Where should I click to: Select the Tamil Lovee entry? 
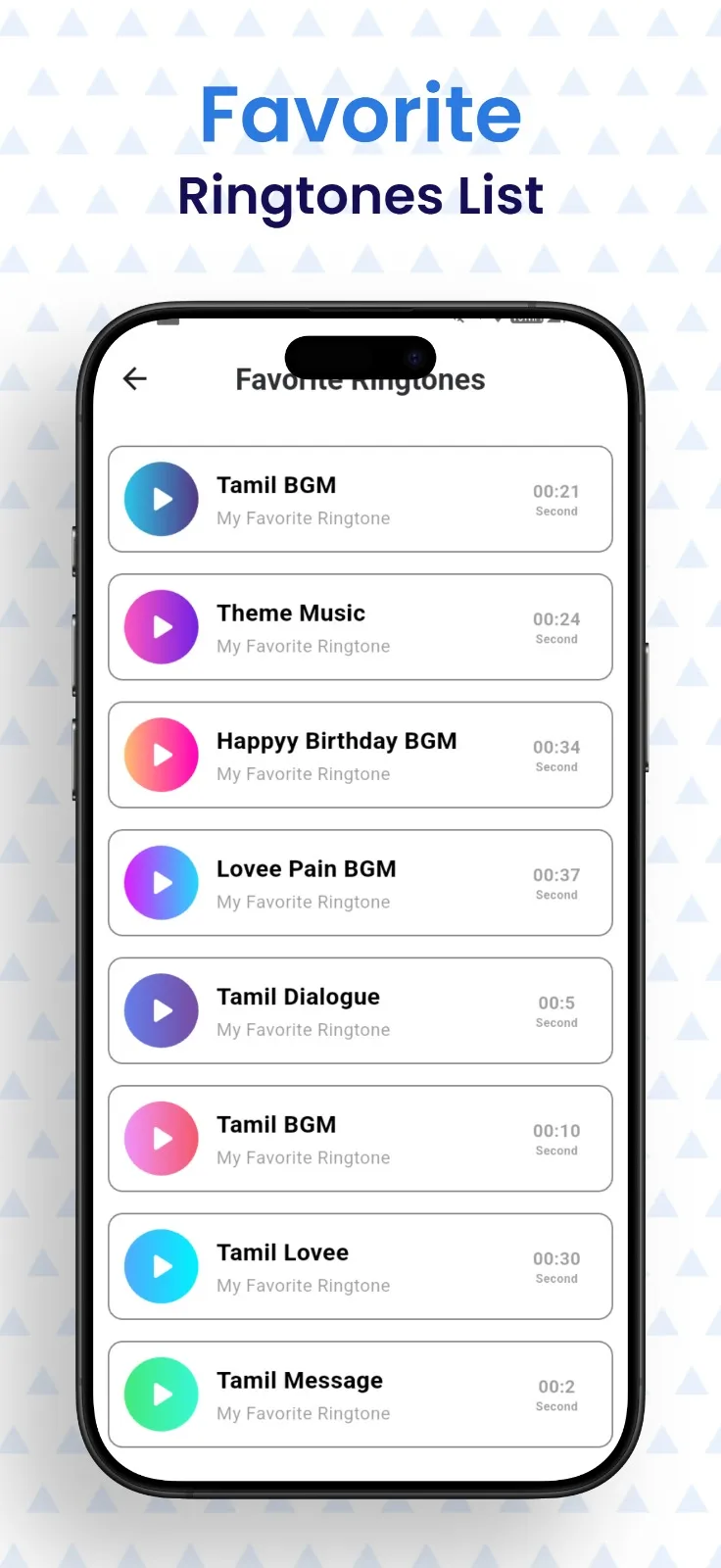[360, 1266]
